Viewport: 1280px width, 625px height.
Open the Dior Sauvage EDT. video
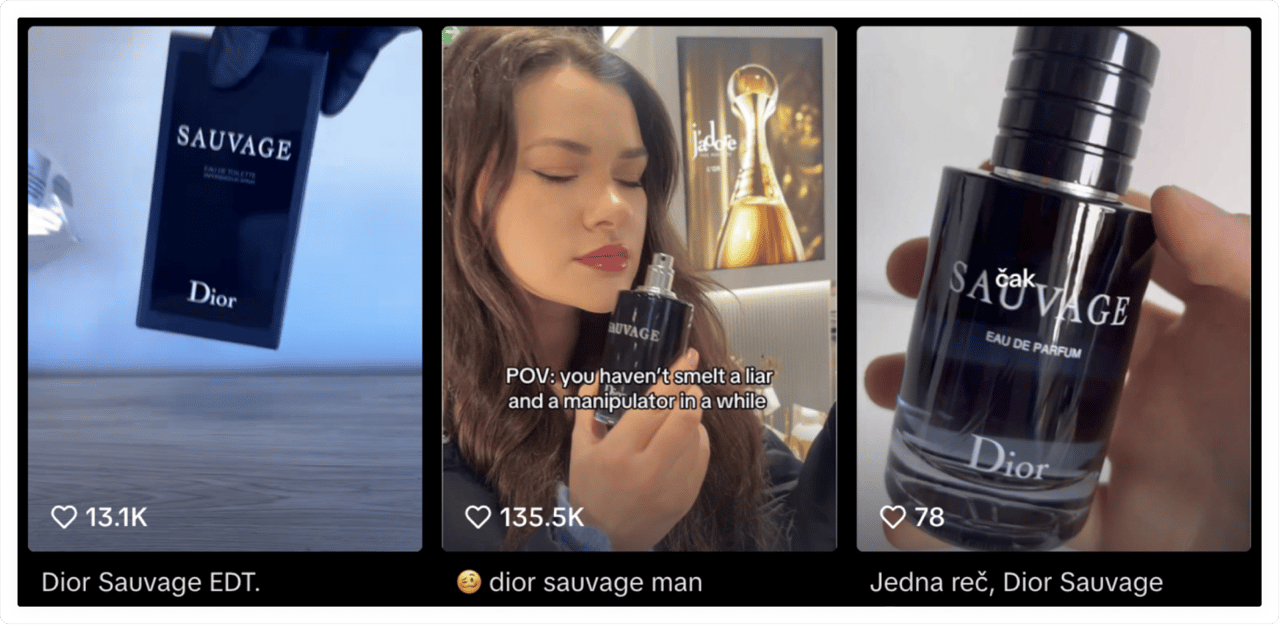(225, 288)
